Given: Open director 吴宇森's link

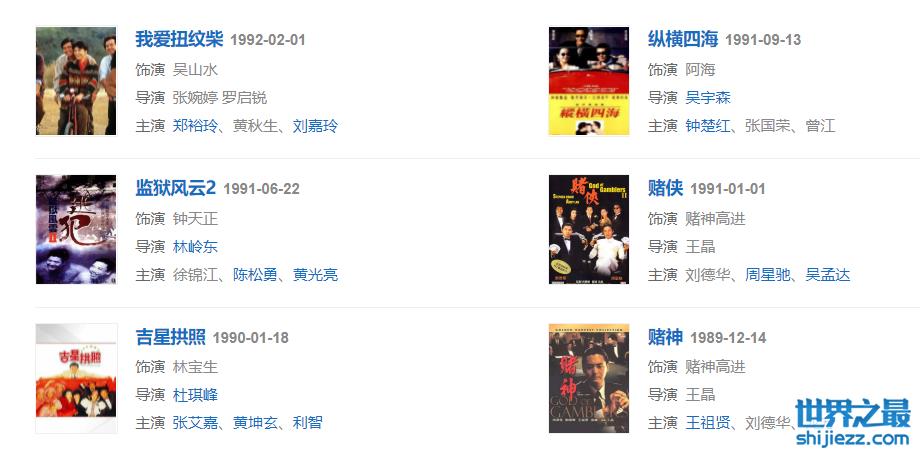Looking at the screenshot, I should click(x=708, y=98).
